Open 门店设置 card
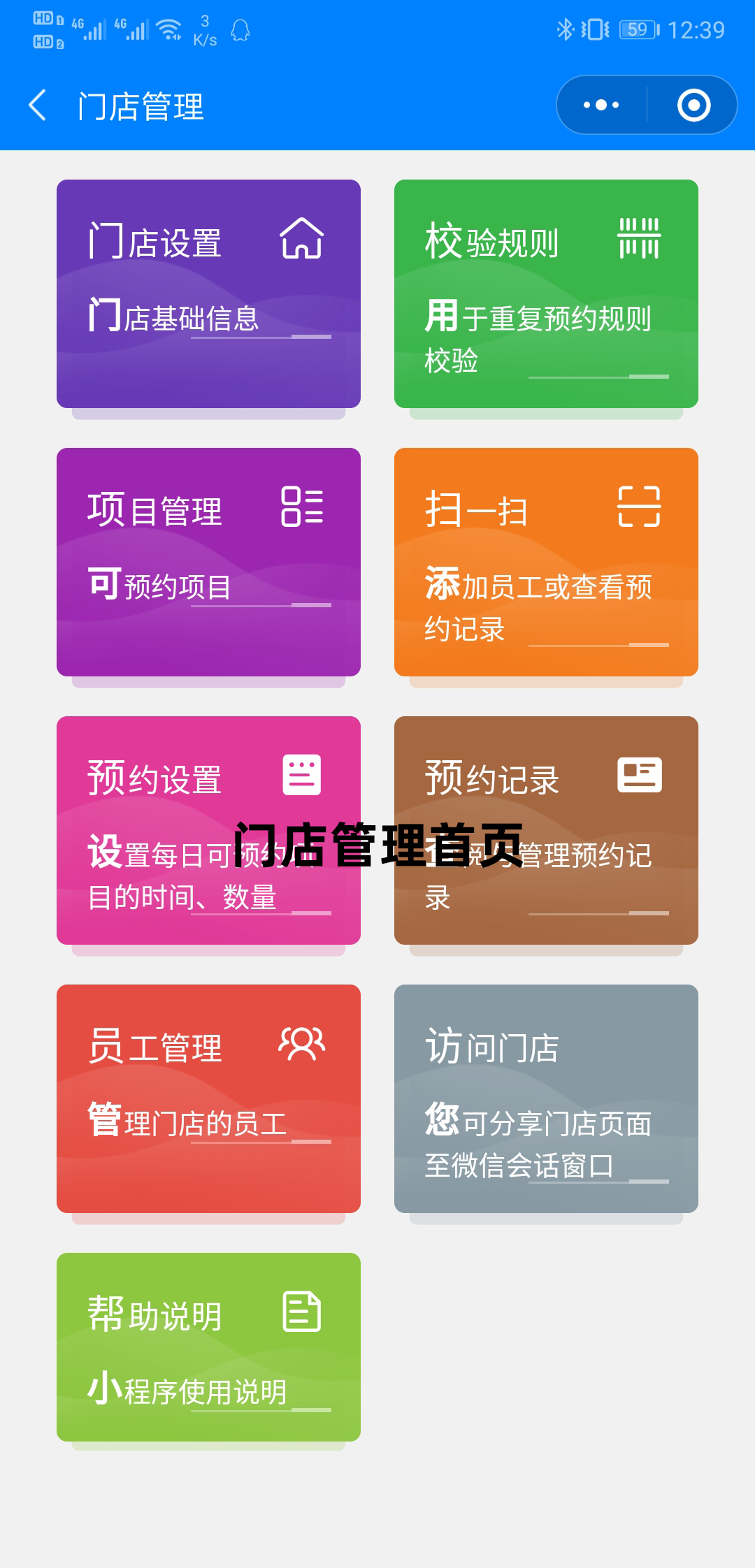Screen dimensions: 755x1568 pyautogui.click(x=208, y=293)
